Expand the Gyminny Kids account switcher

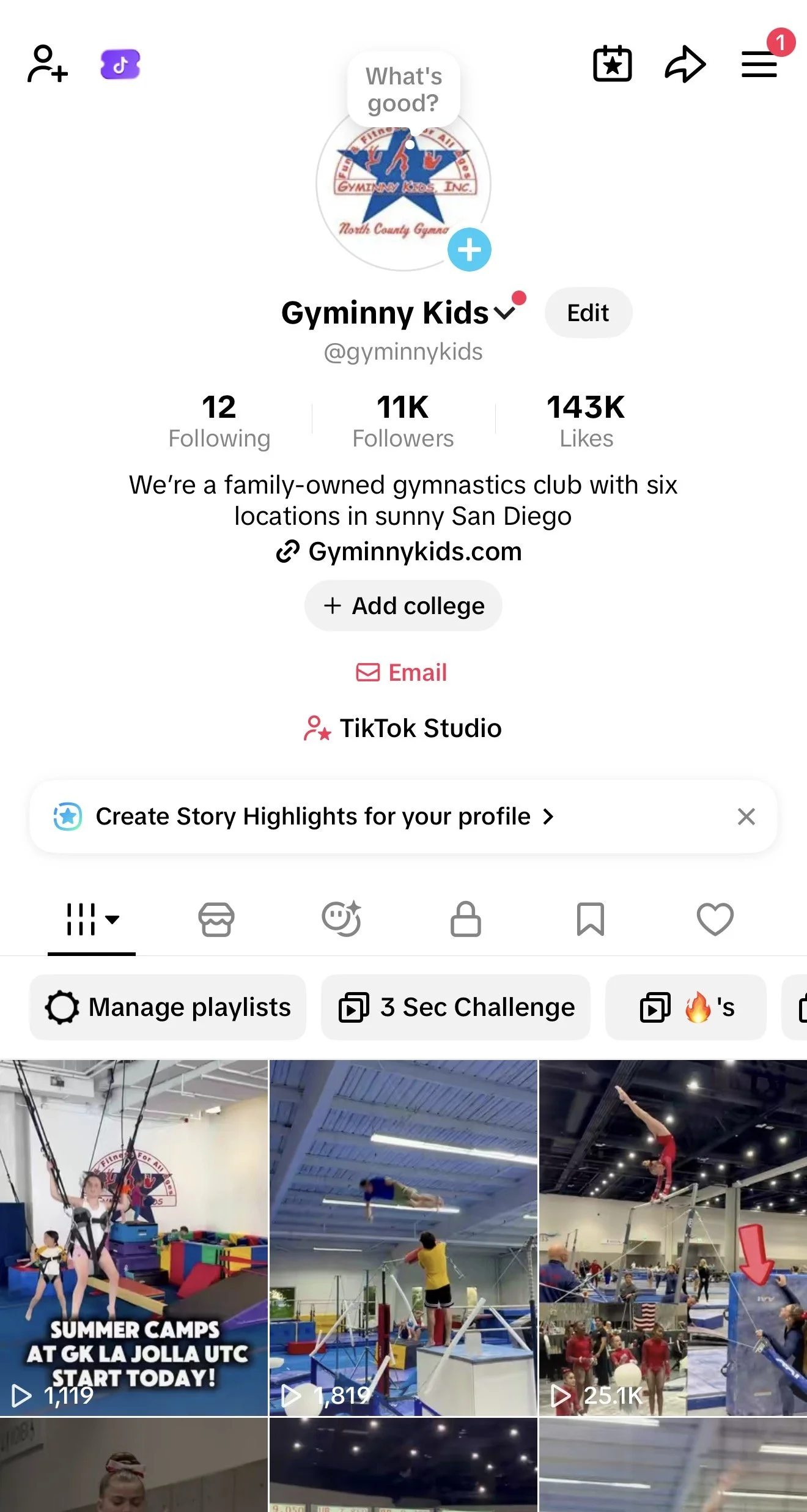coord(505,313)
